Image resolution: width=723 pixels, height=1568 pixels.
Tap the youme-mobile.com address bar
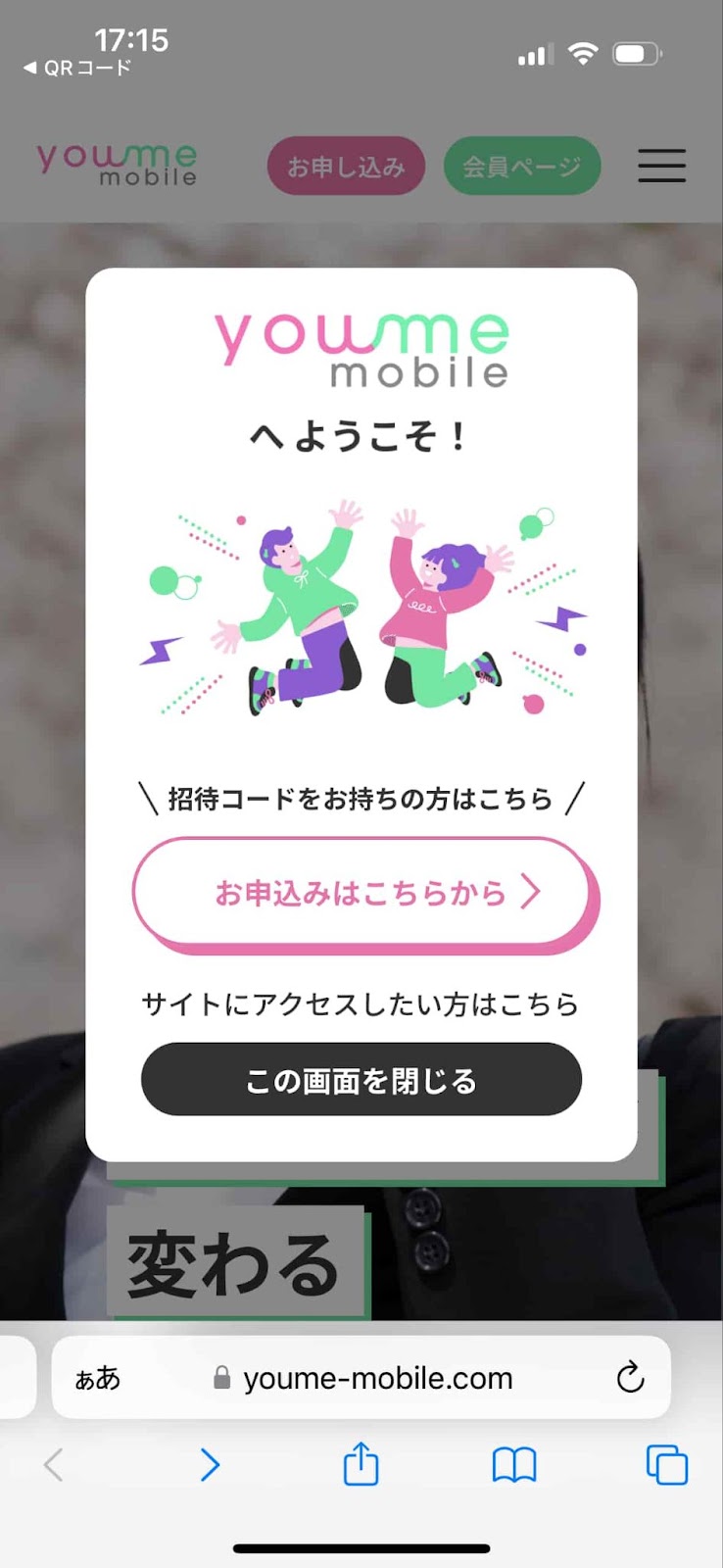click(377, 1378)
